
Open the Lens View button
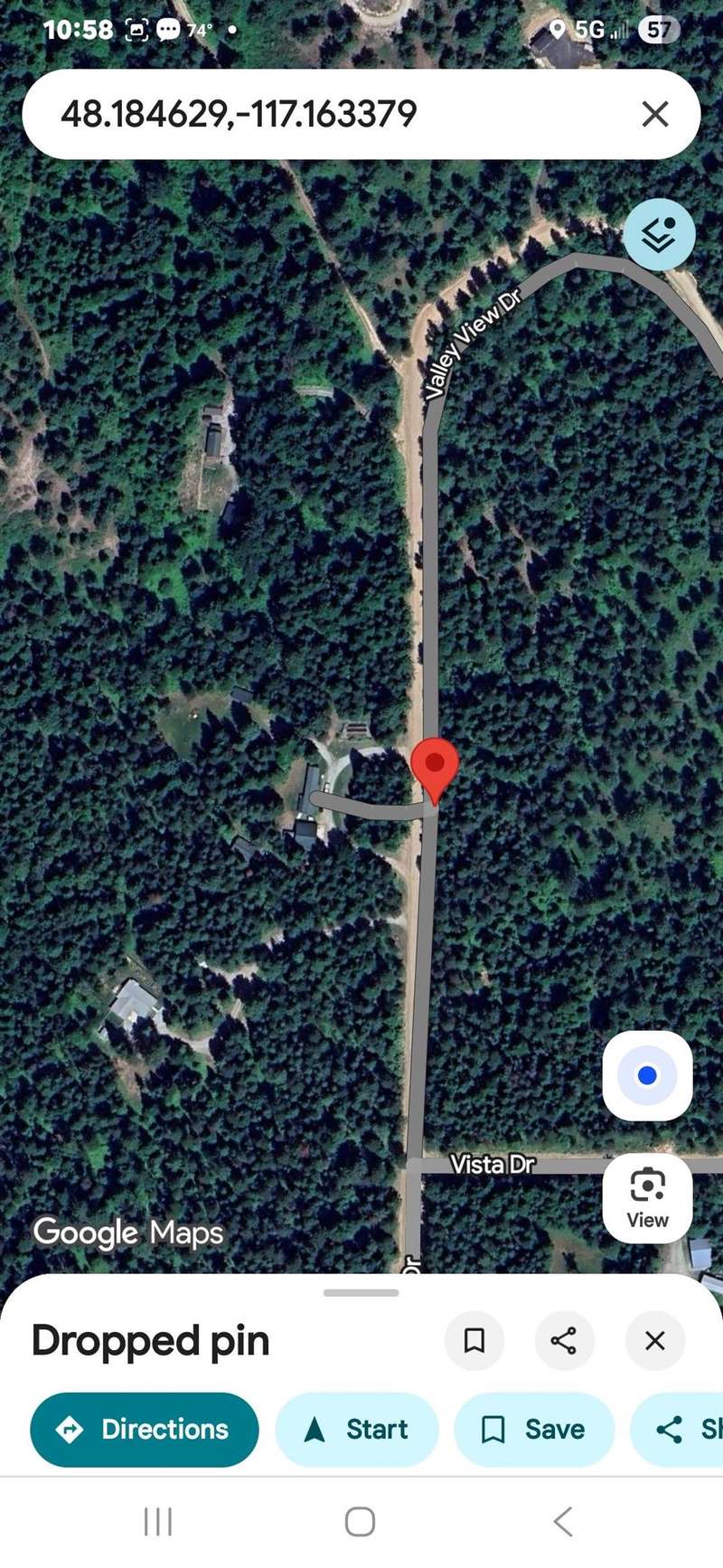click(x=647, y=1196)
